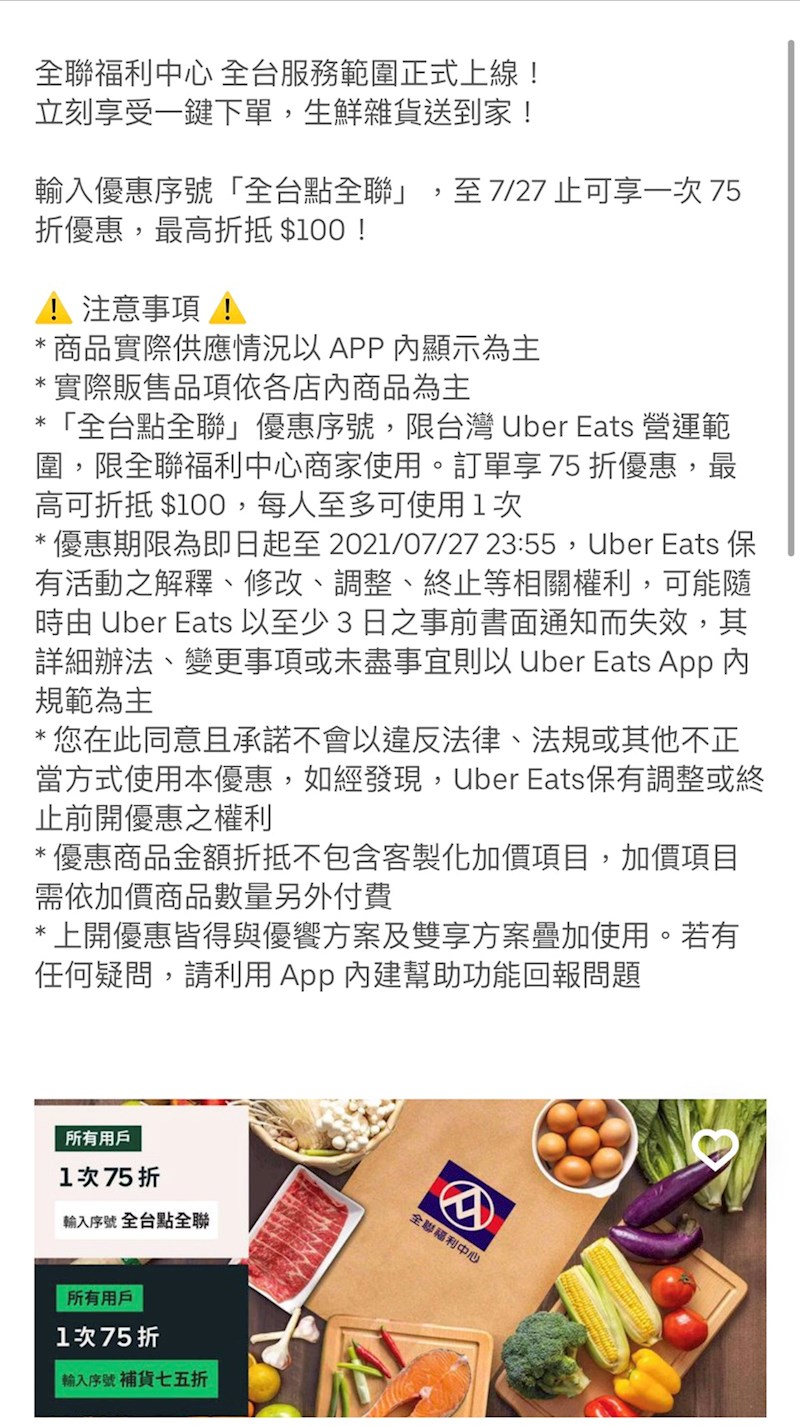Screen dimensions: 800x1426
Task: Favorite the 全聯福利中心 store with heart icon
Action: [x=714, y=1151]
